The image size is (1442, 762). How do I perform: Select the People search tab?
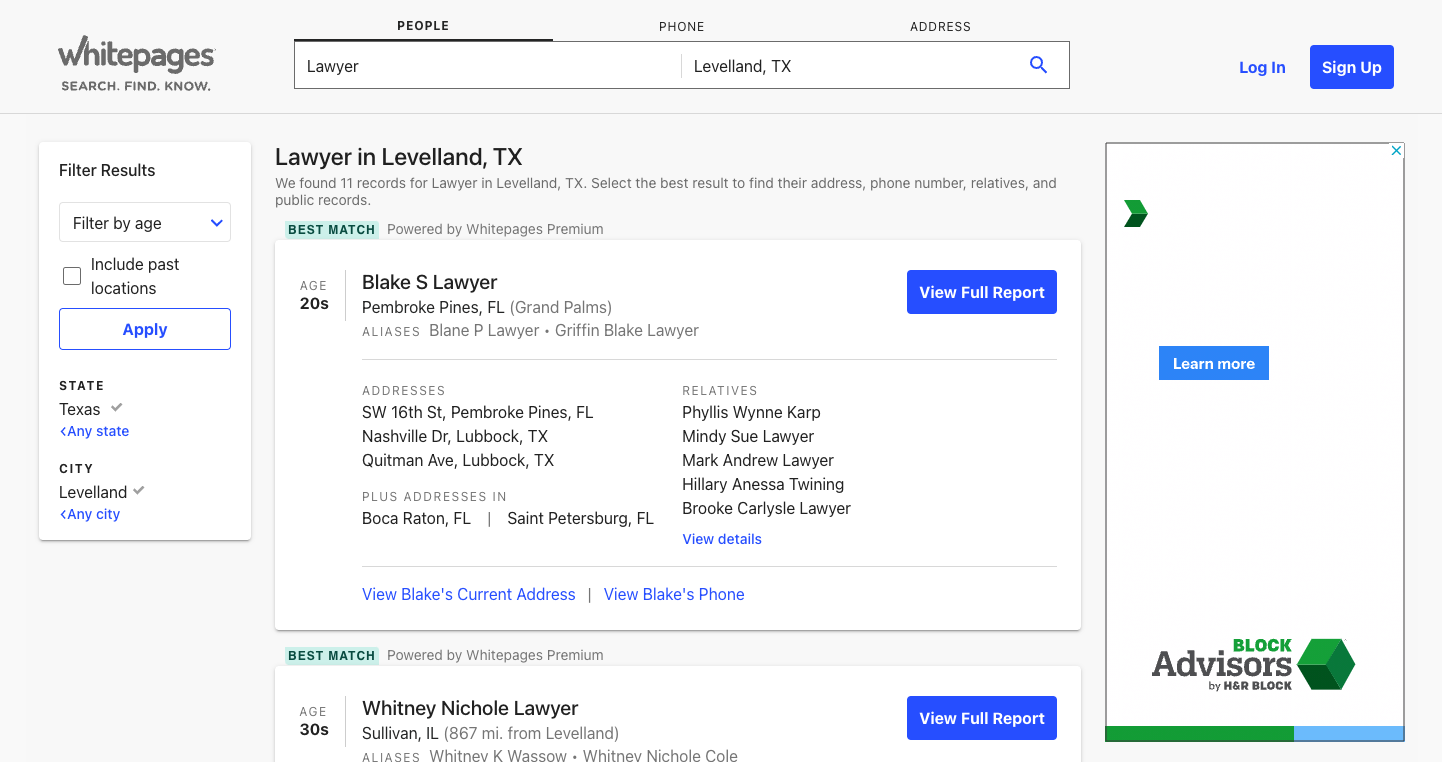(423, 26)
